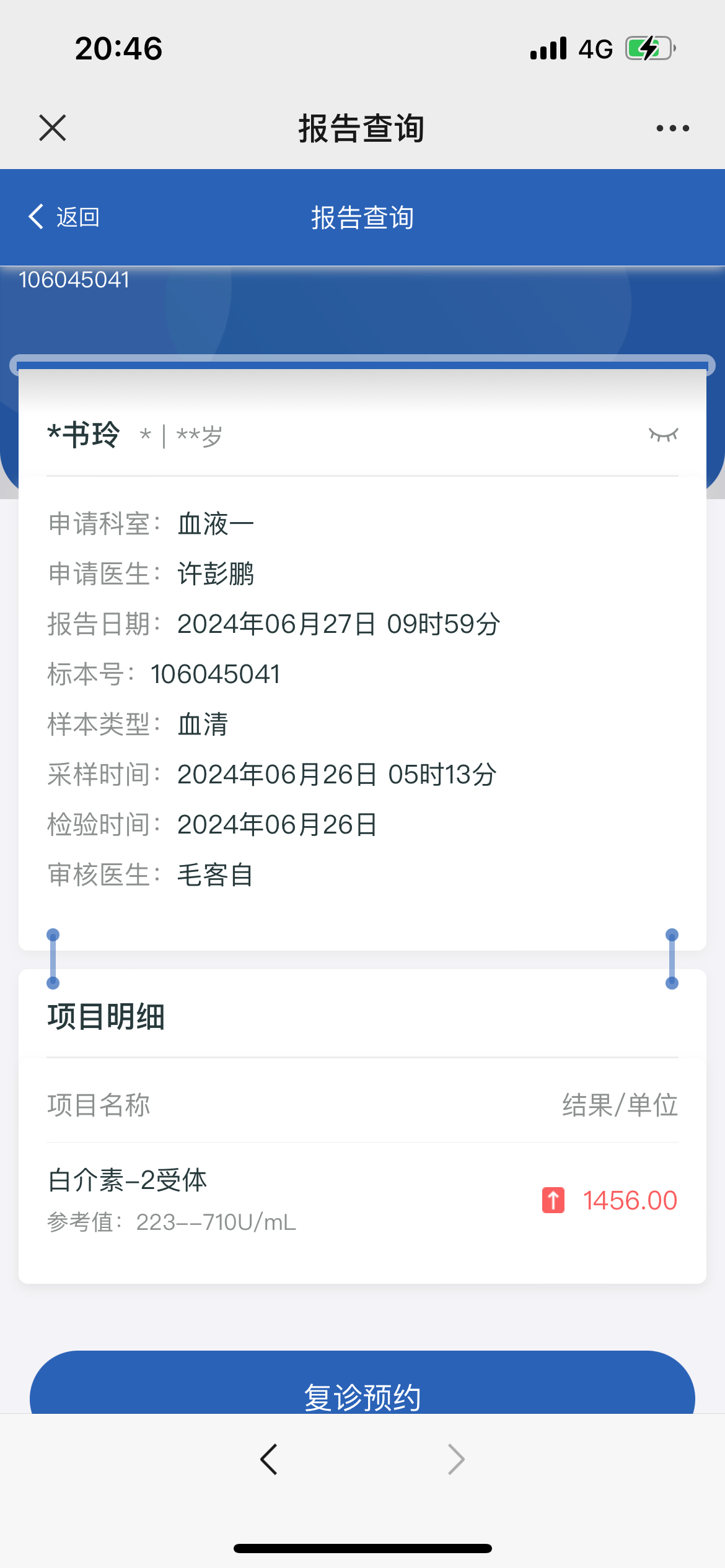Close the 报告查询 mini program page
Image resolution: width=725 pixels, height=1568 pixels.
[53, 128]
